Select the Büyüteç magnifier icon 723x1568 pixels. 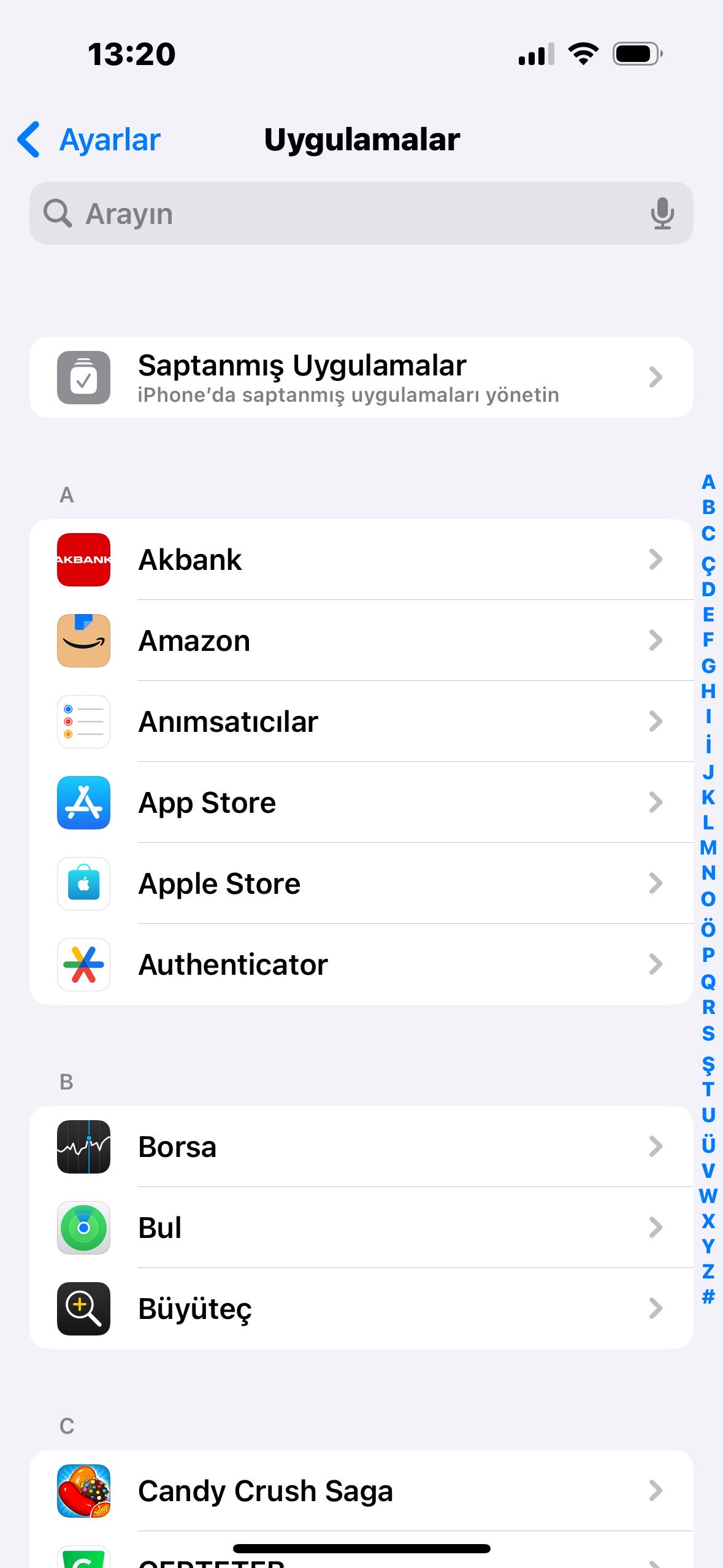83,1309
